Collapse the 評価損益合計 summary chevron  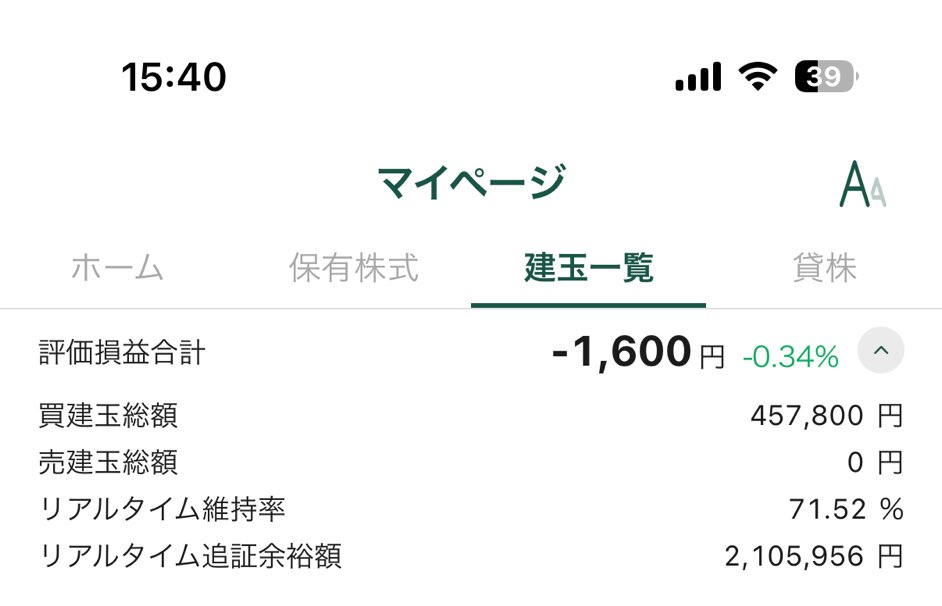[880, 351]
